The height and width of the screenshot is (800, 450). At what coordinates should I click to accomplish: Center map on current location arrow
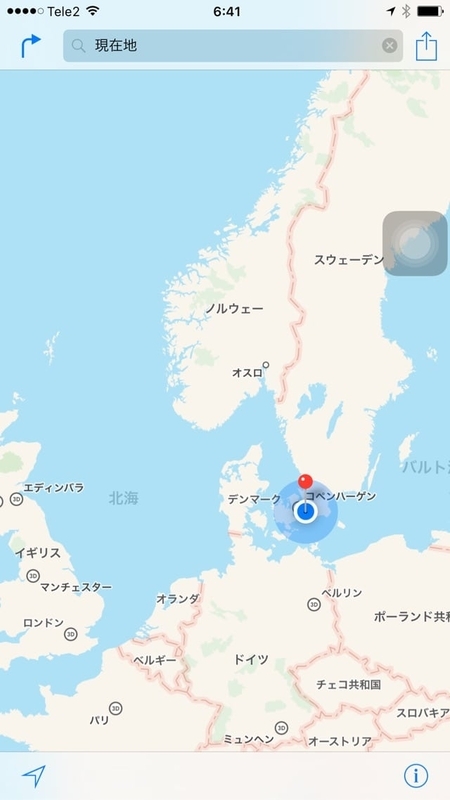coord(34,776)
